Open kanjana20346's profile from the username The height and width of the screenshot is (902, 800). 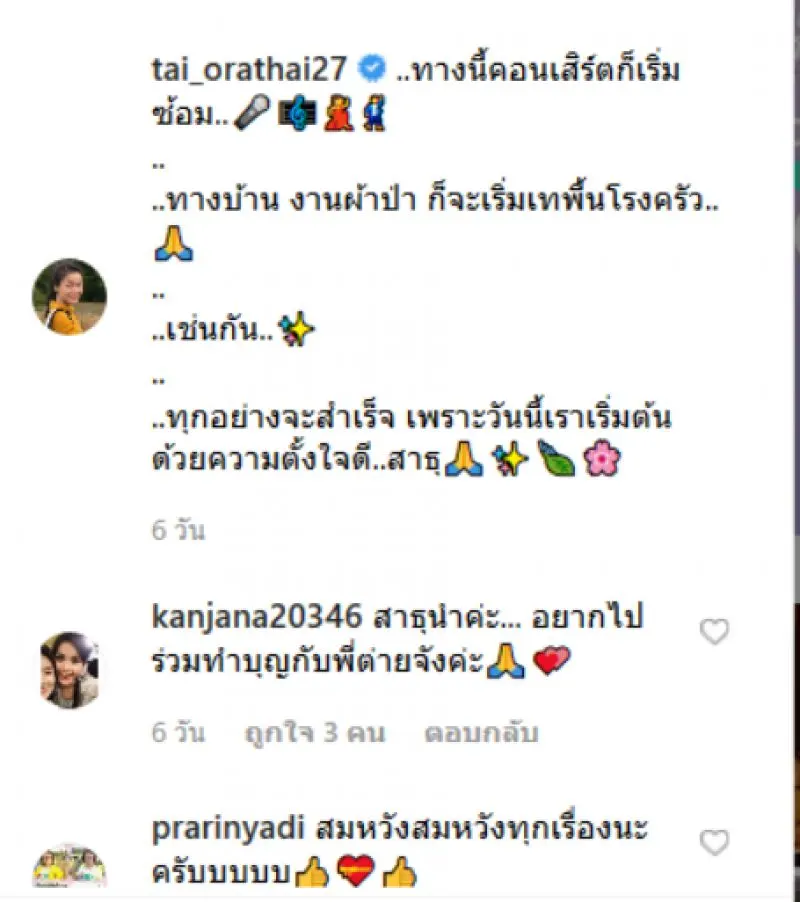[255, 617]
